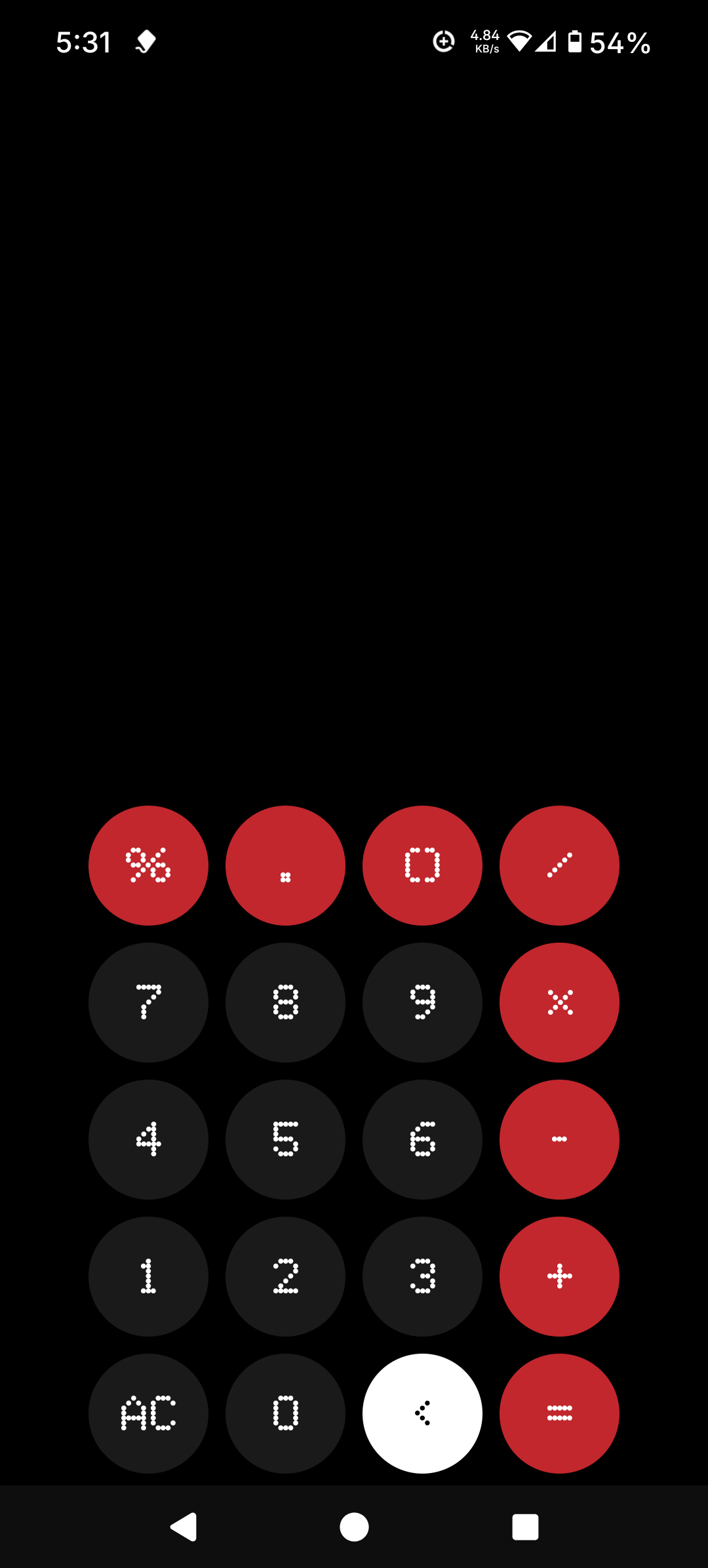Select the minus operator

click(559, 1139)
